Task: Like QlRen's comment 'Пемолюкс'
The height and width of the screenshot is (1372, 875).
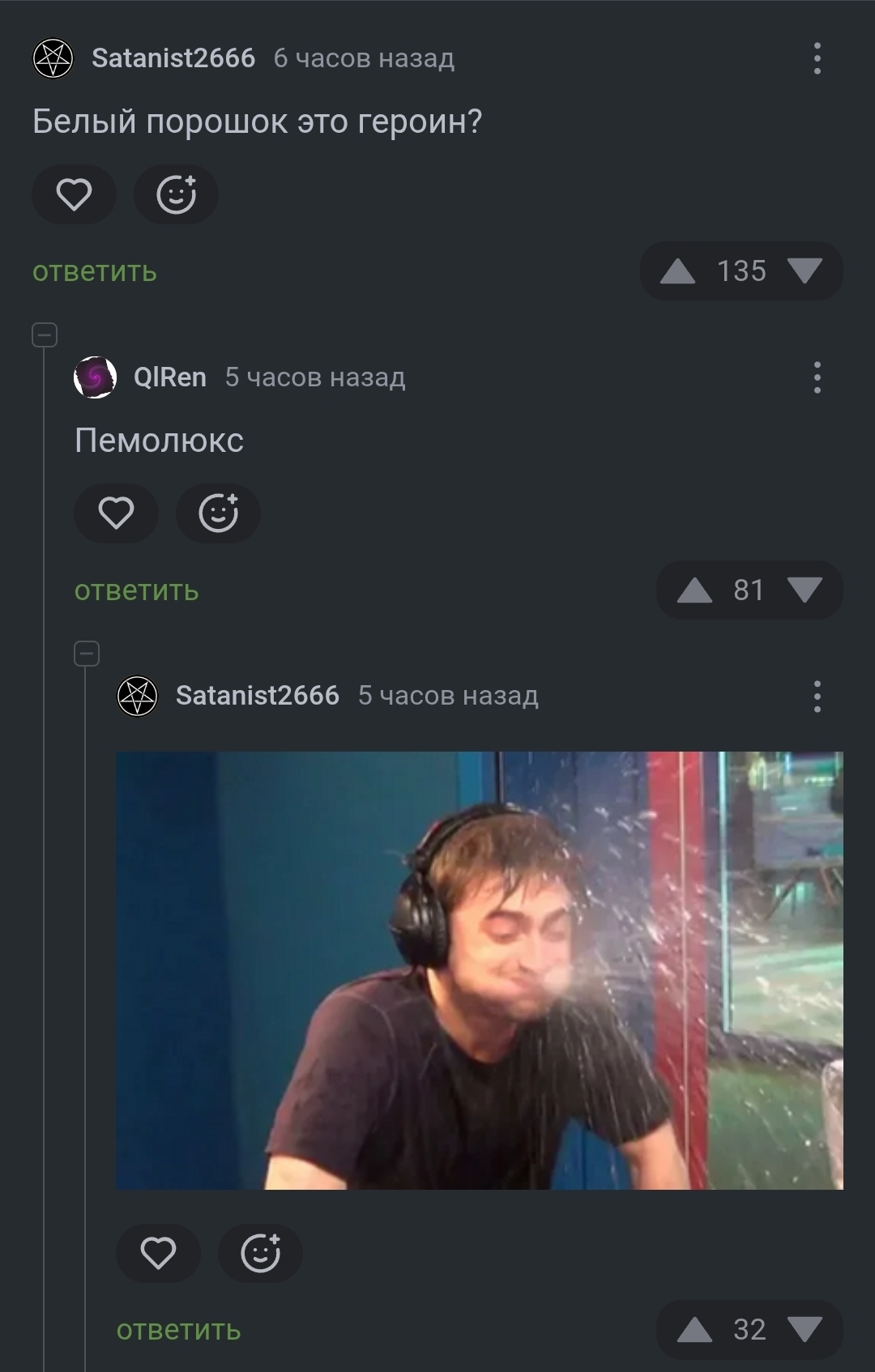Action: [x=116, y=513]
